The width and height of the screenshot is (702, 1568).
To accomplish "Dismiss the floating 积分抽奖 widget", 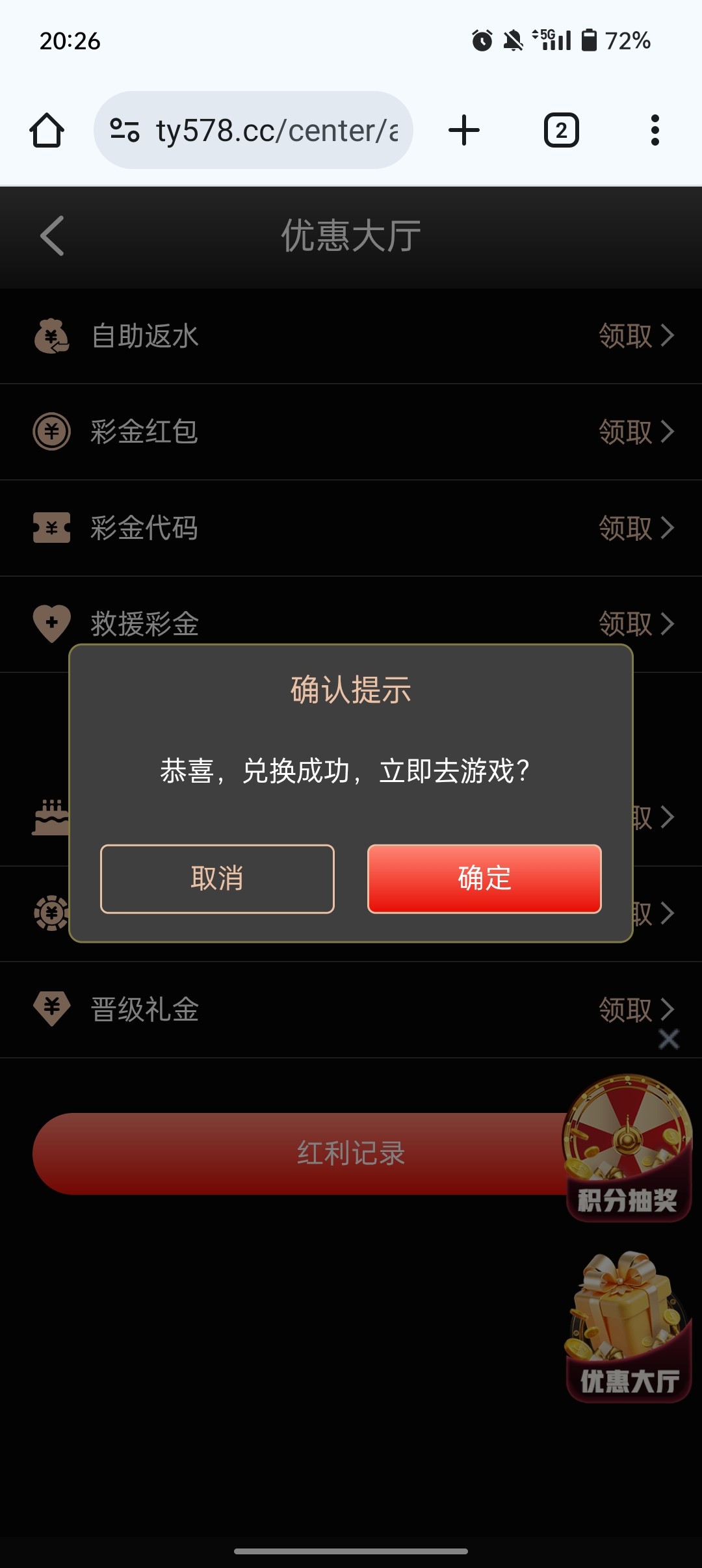I will 669,1039.
